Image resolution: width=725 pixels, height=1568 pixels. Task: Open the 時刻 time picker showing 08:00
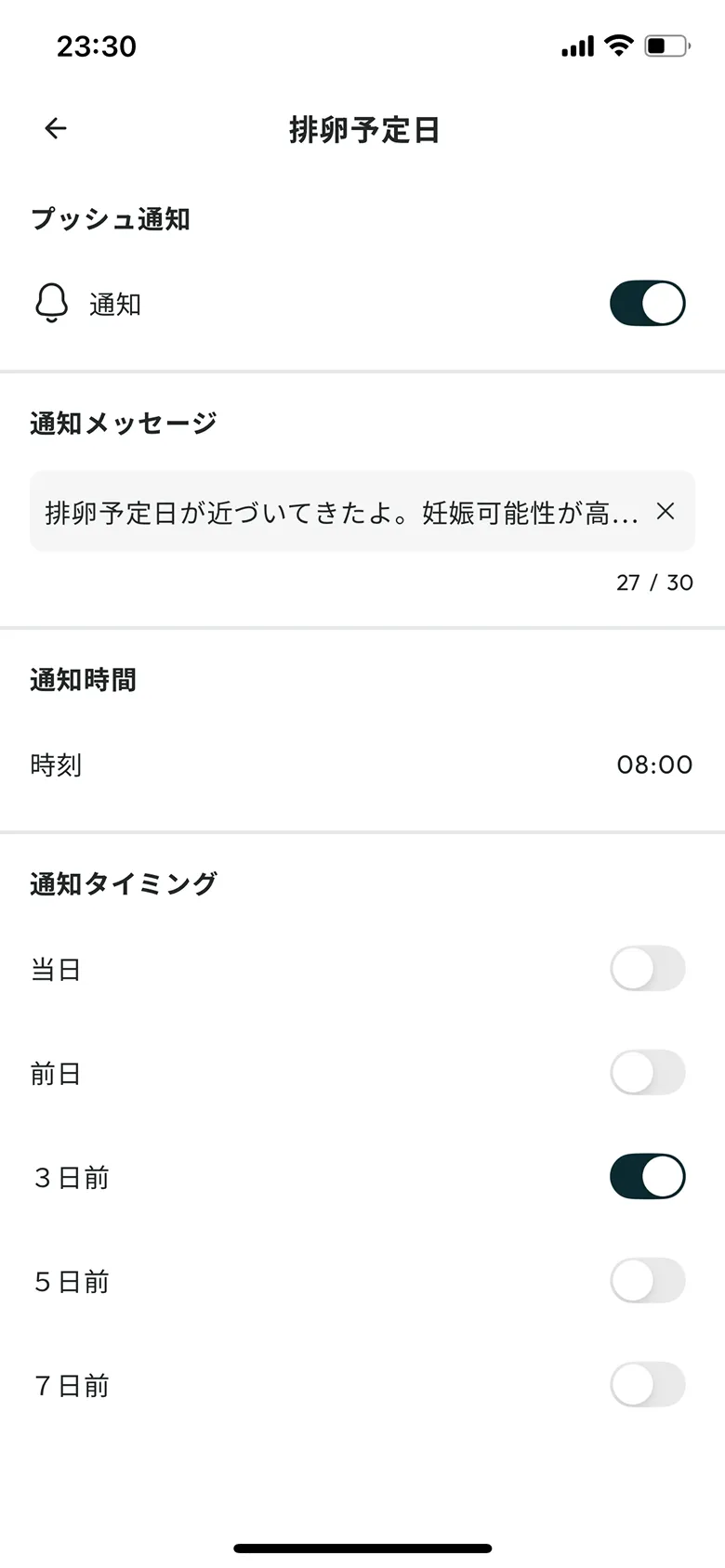coord(655,764)
